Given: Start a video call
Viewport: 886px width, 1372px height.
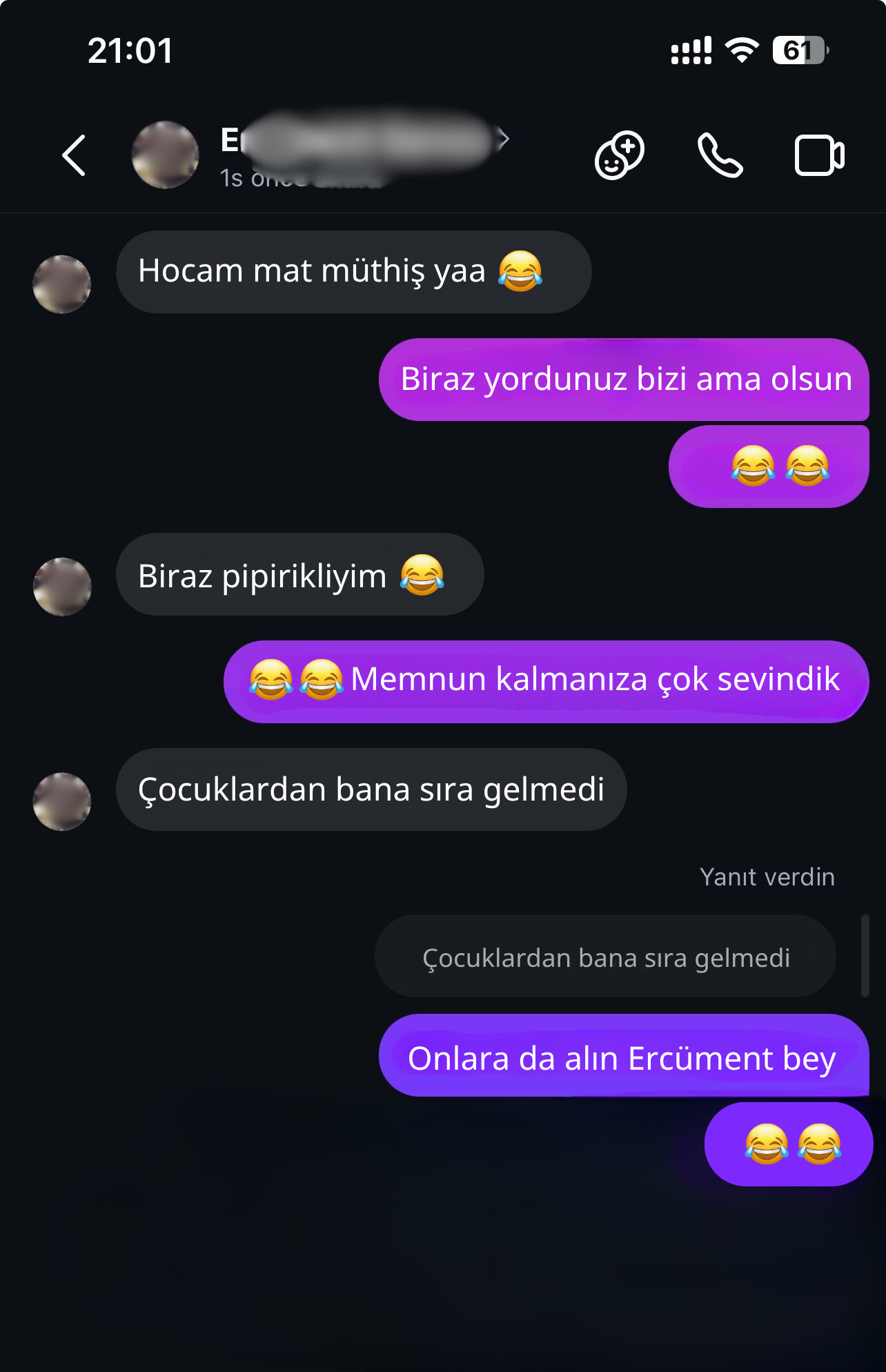Looking at the screenshot, I should 819,155.
